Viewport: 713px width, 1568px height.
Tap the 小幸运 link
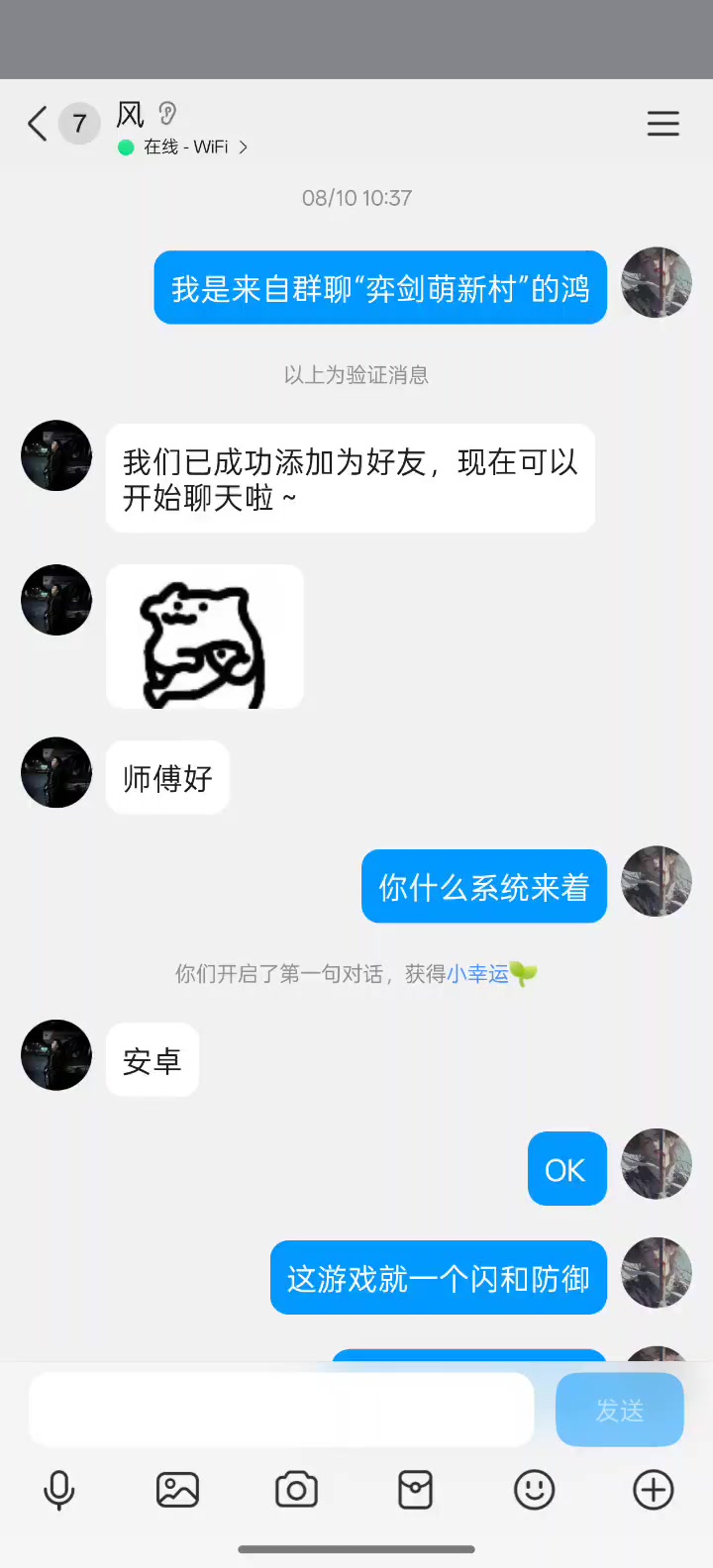click(x=477, y=974)
